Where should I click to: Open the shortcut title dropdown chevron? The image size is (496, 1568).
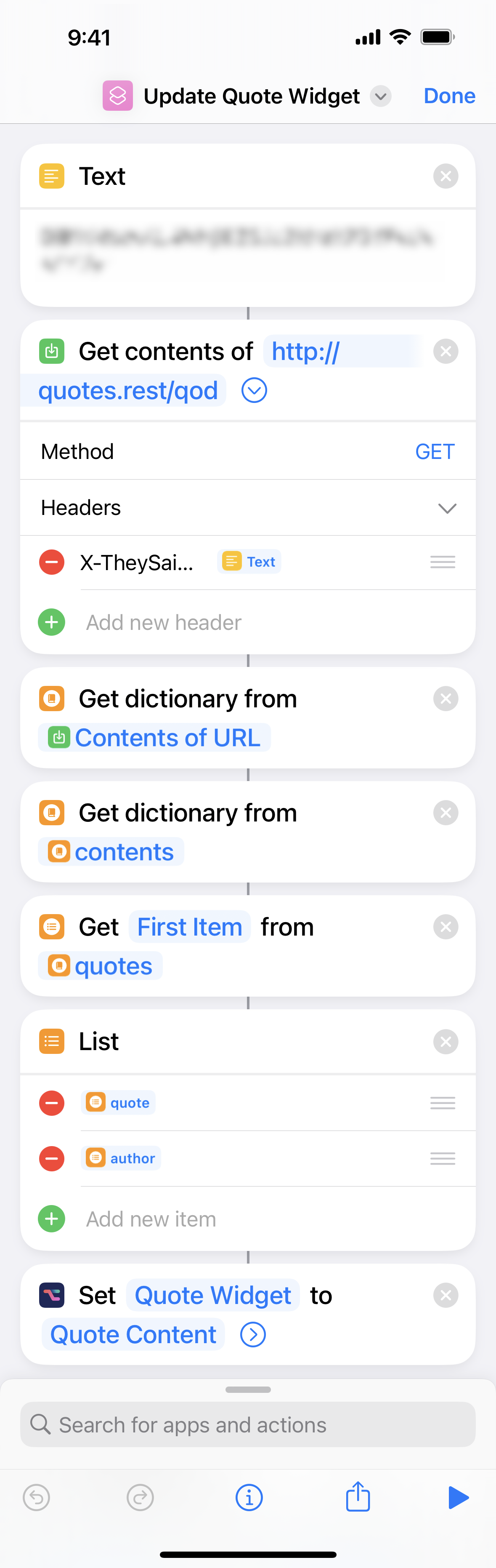click(x=380, y=96)
